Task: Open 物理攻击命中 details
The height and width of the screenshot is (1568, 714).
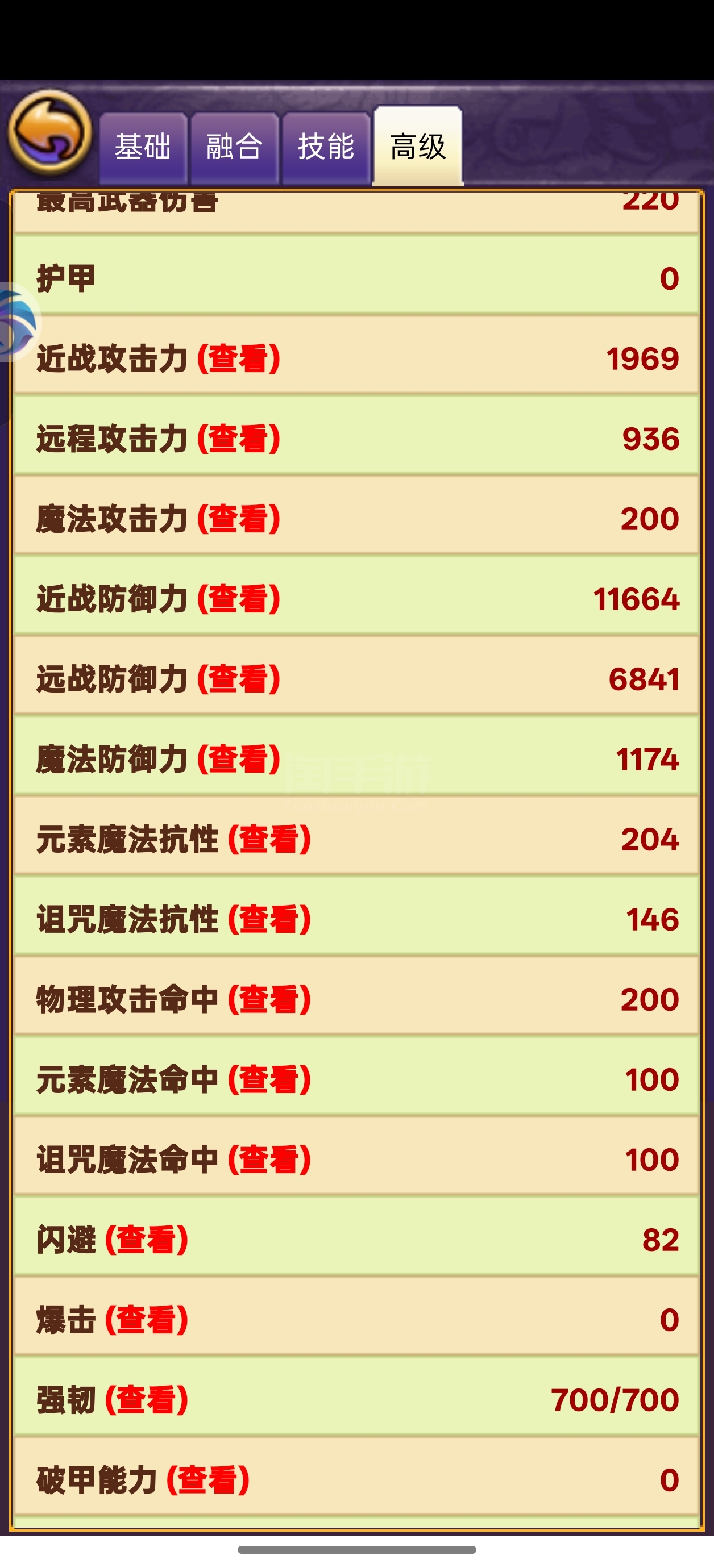Action: (x=269, y=999)
